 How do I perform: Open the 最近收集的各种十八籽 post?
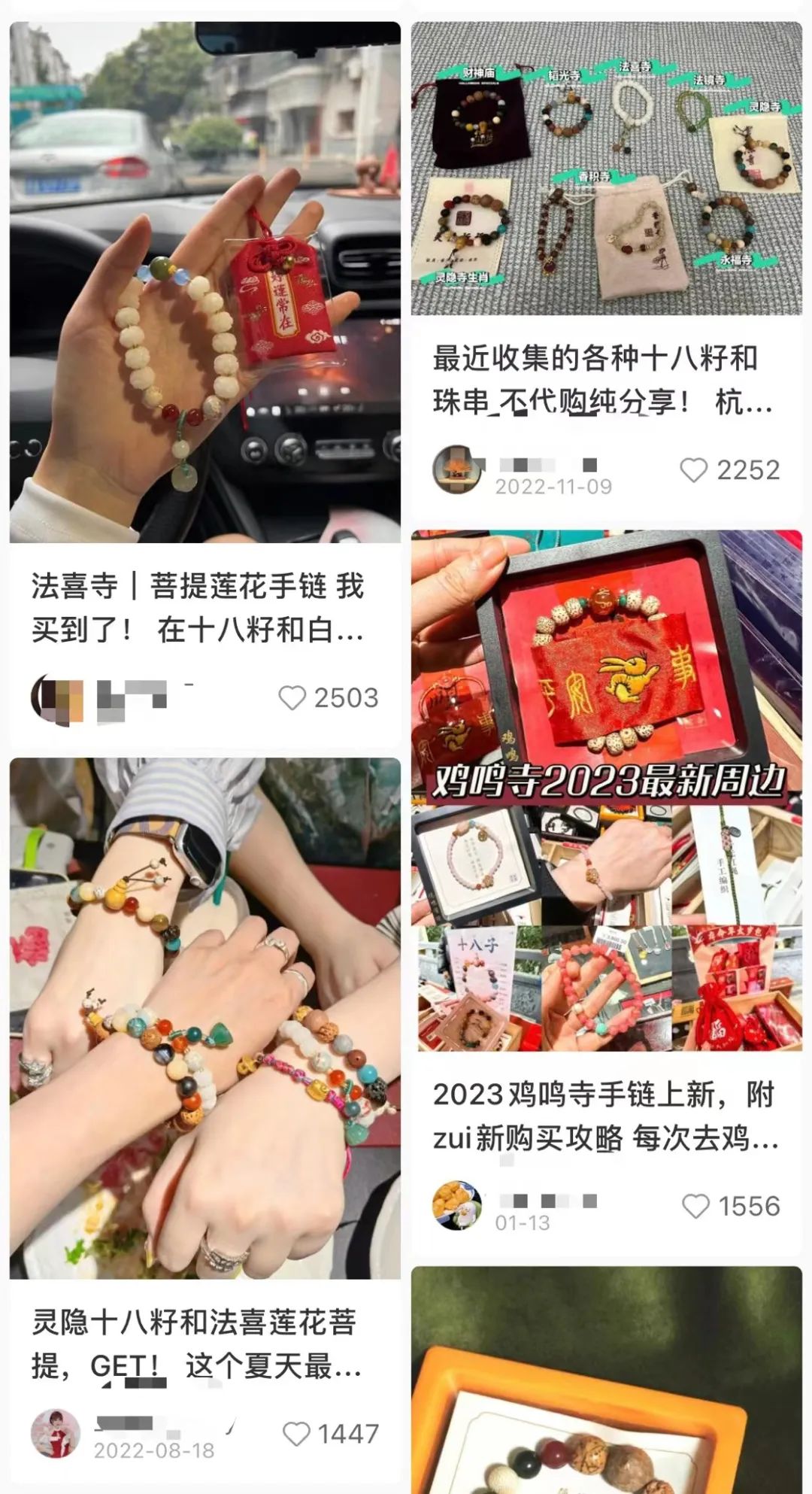(x=606, y=169)
